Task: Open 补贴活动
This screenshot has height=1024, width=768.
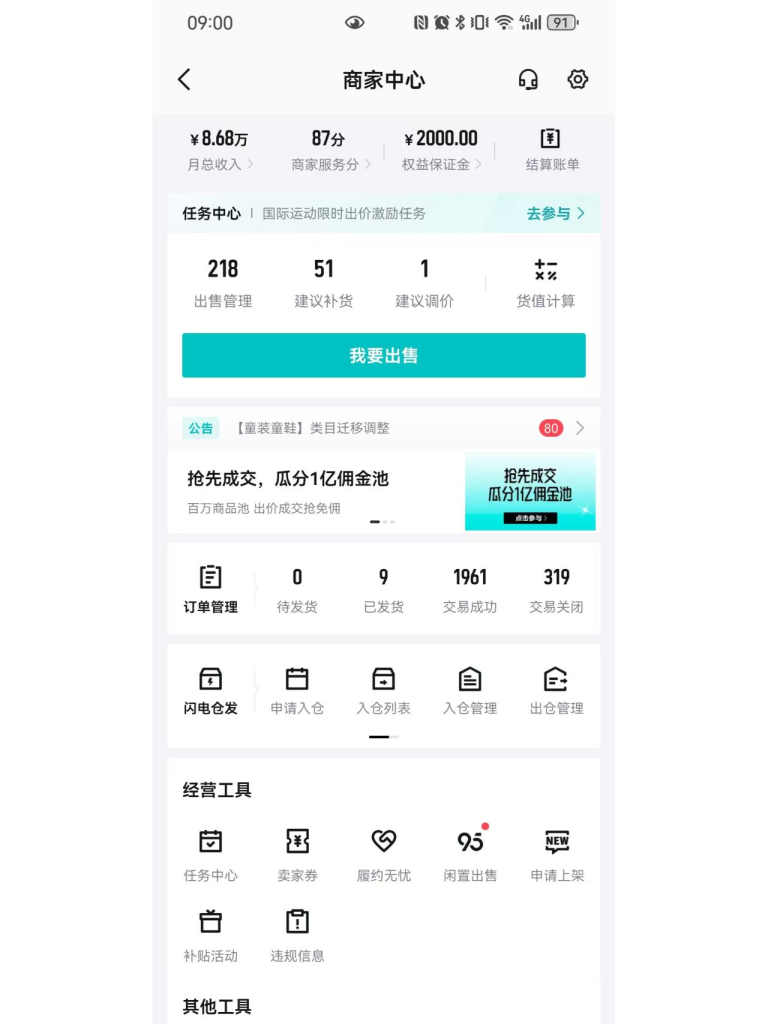Action: click(210, 933)
